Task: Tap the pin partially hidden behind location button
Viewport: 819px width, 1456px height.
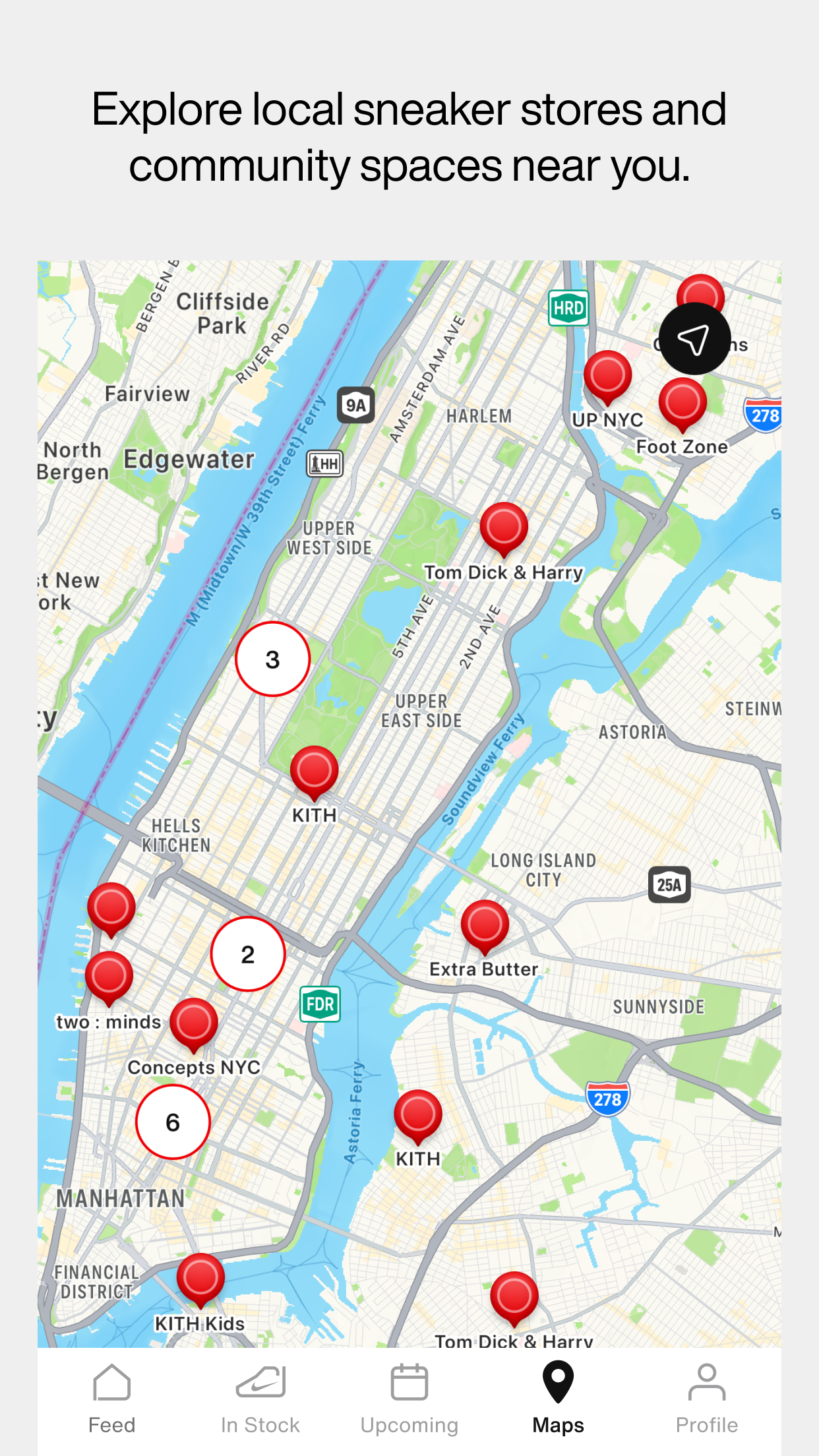Action: [700, 291]
